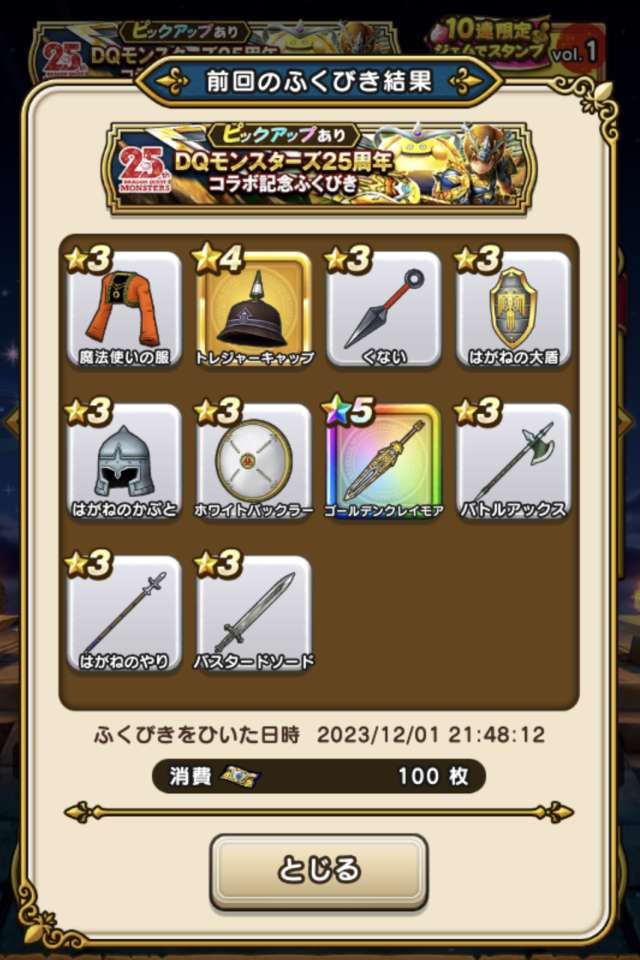
Task: Select the バトルアックス axe item
Action: click(x=513, y=463)
